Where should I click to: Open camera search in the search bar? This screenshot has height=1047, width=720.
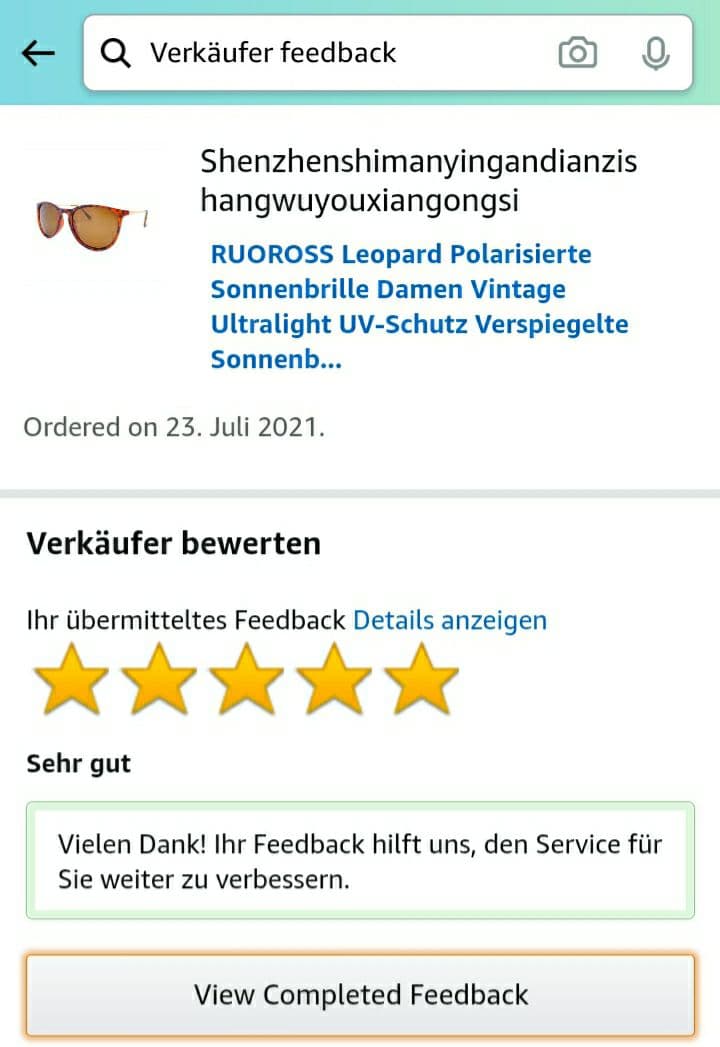click(x=577, y=53)
